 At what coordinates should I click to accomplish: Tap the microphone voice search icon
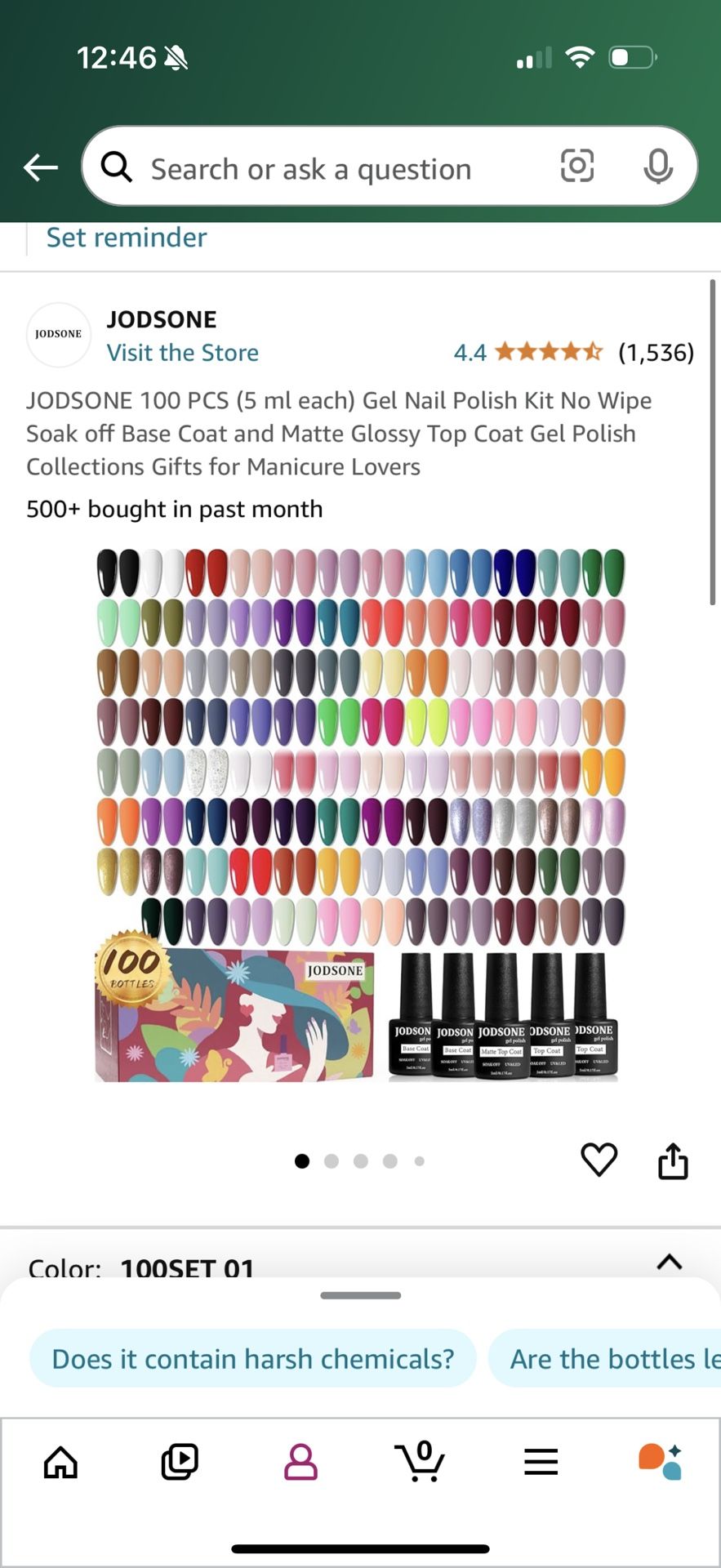(x=656, y=166)
